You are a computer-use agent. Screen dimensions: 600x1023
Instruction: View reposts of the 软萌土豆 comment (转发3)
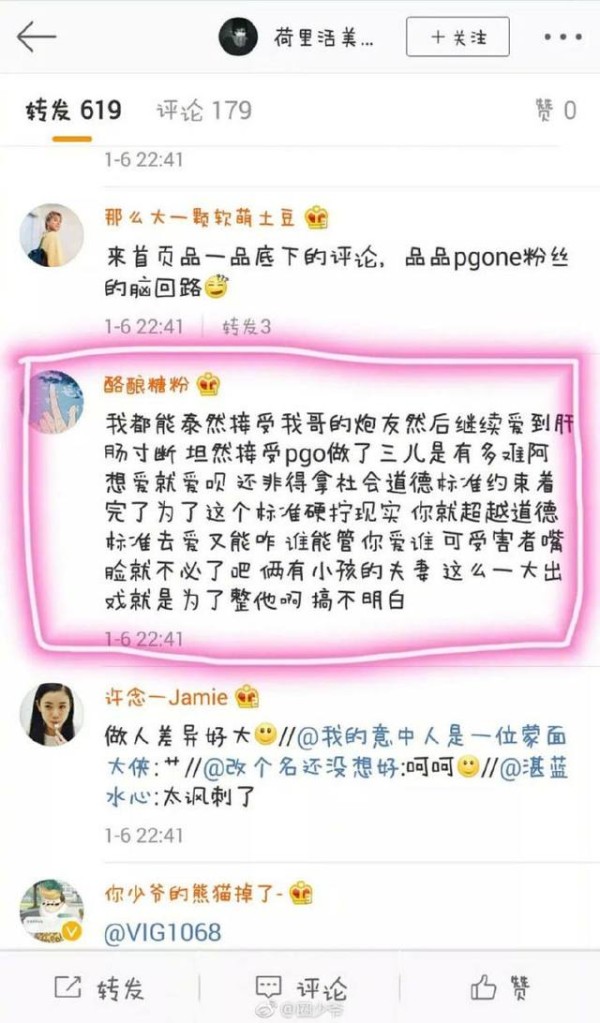click(246, 327)
